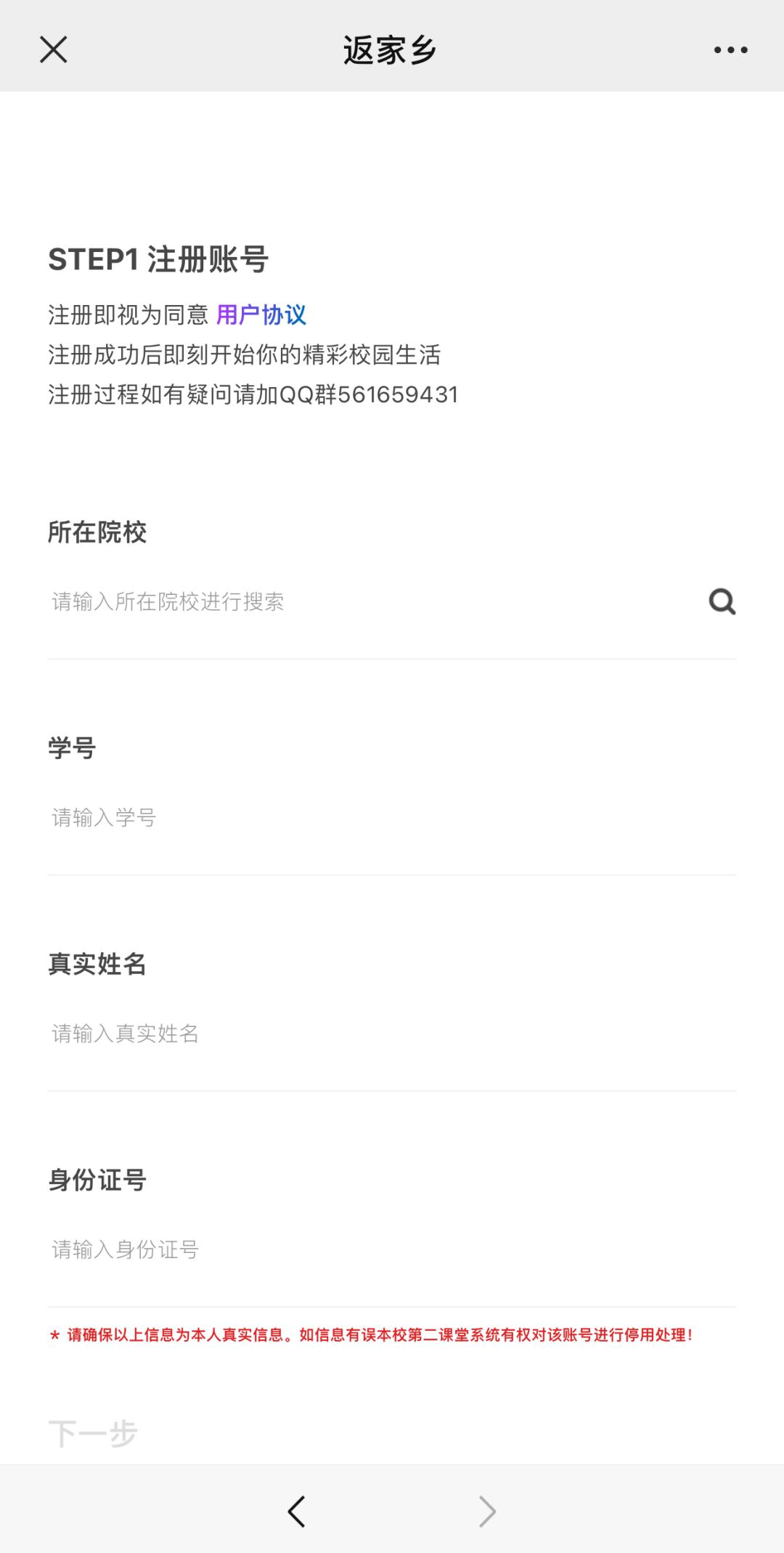784x1553 pixels.
Task: Activate the search icon beside 所在院校 field
Action: [x=721, y=601]
